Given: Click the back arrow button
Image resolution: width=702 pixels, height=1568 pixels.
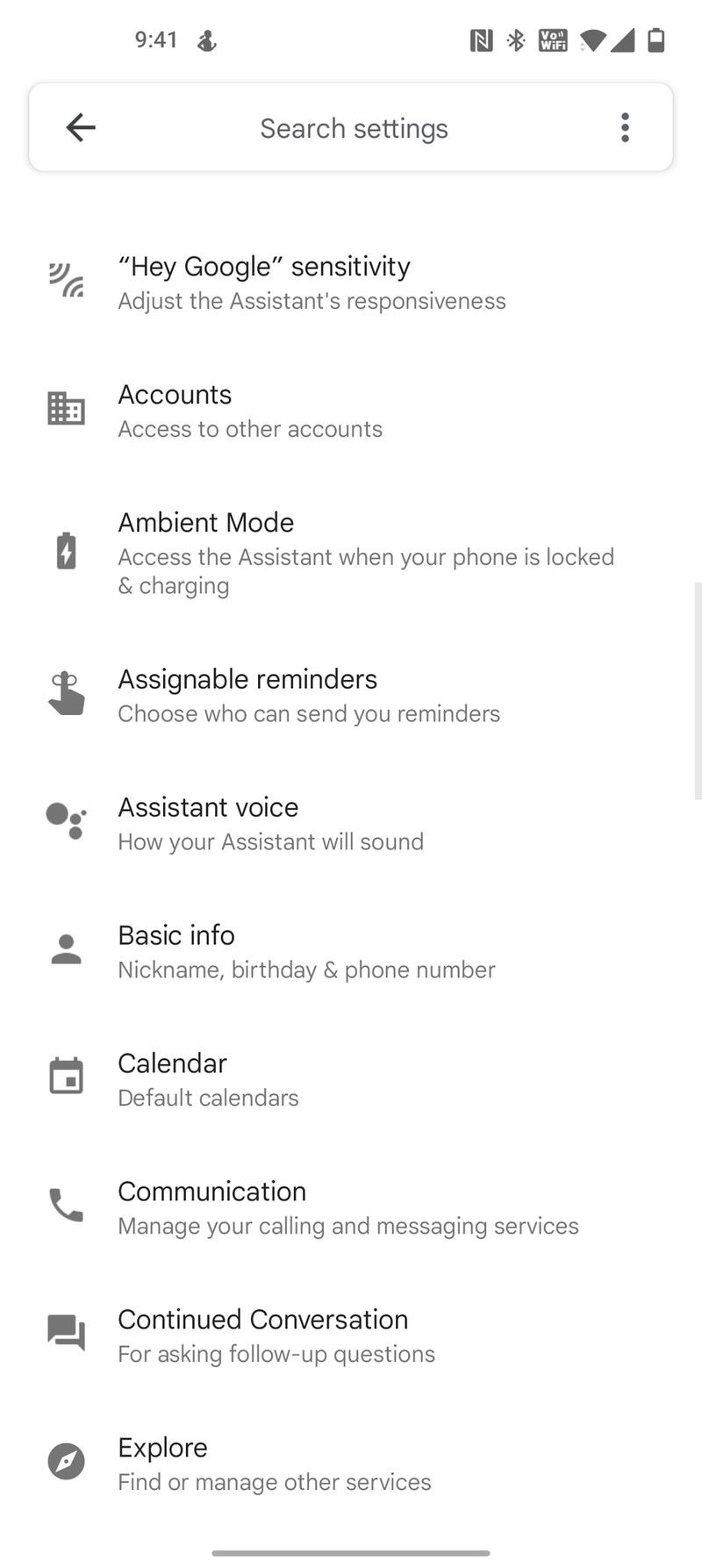Looking at the screenshot, I should point(81,127).
